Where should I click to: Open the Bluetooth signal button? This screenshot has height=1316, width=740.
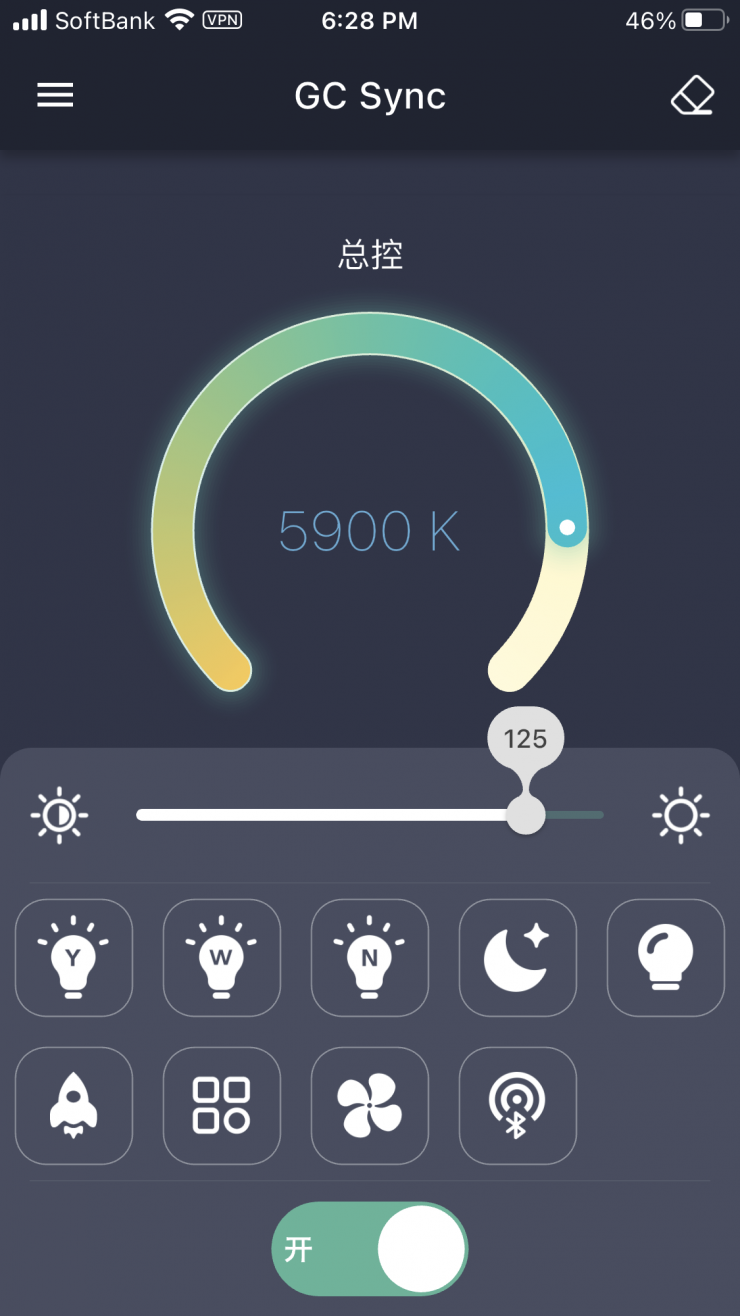pyautogui.click(x=518, y=1105)
